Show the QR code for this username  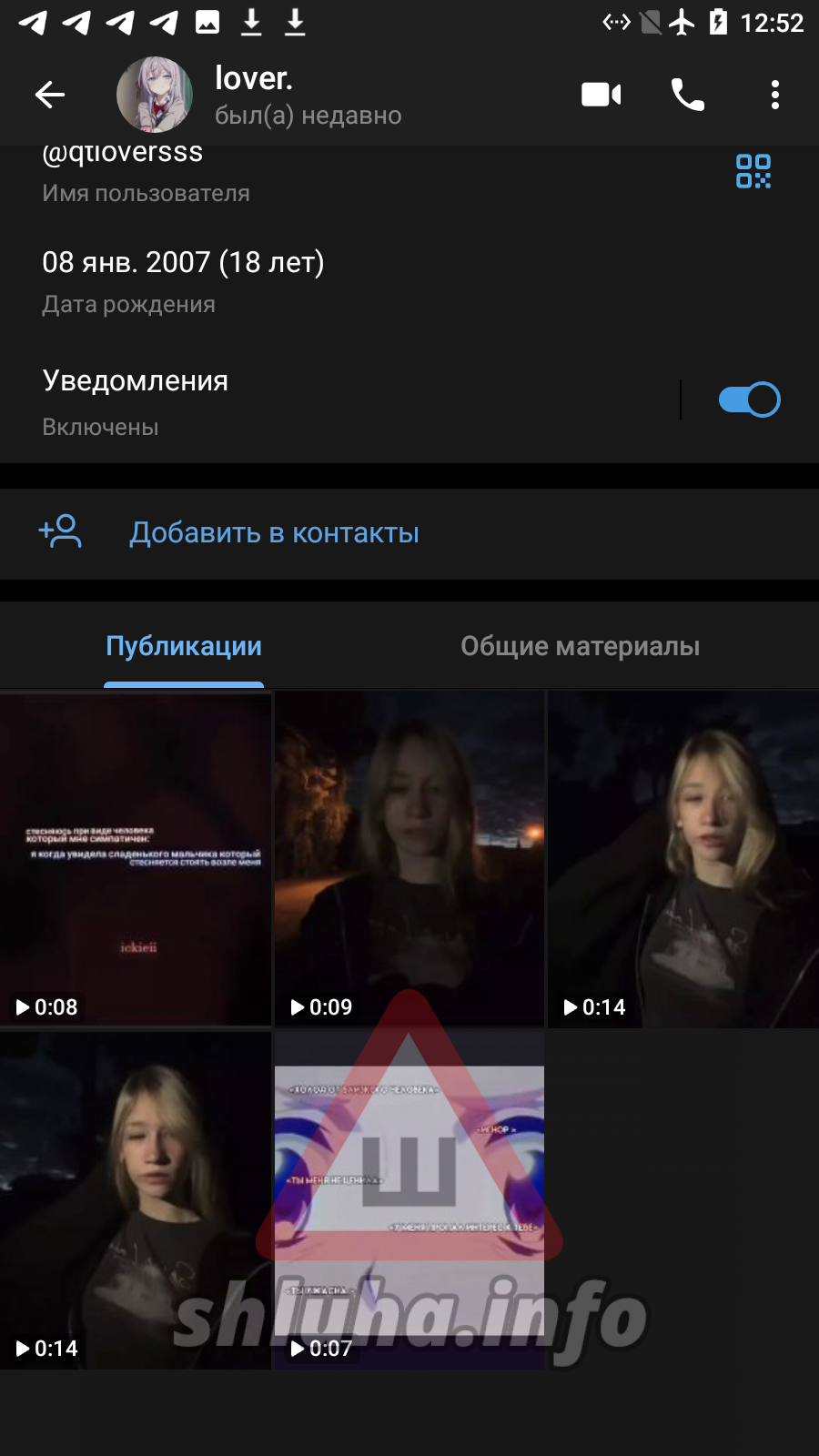click(753, 171)
